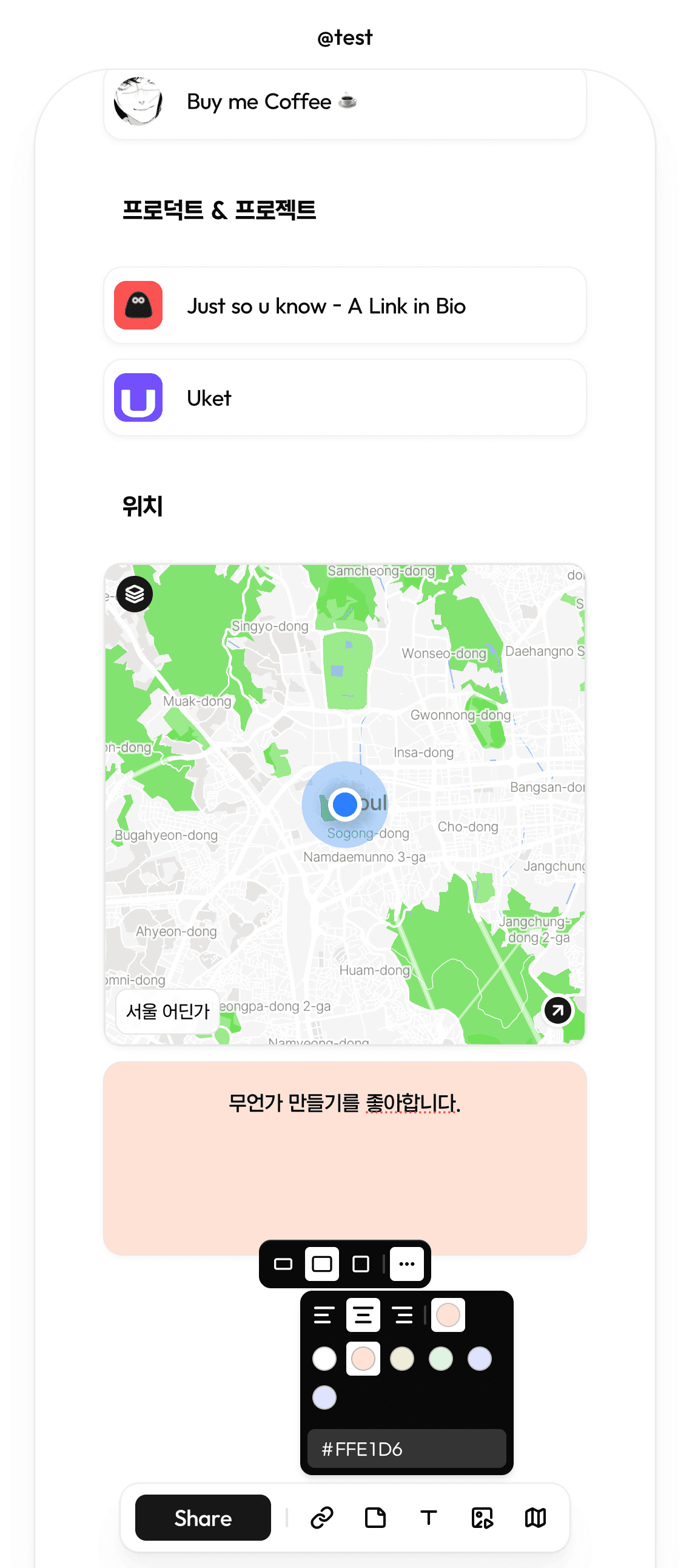Choose center text alignment
Image resolution: width=695 pixels, height=1568 pixels.
coord(363,1315)
